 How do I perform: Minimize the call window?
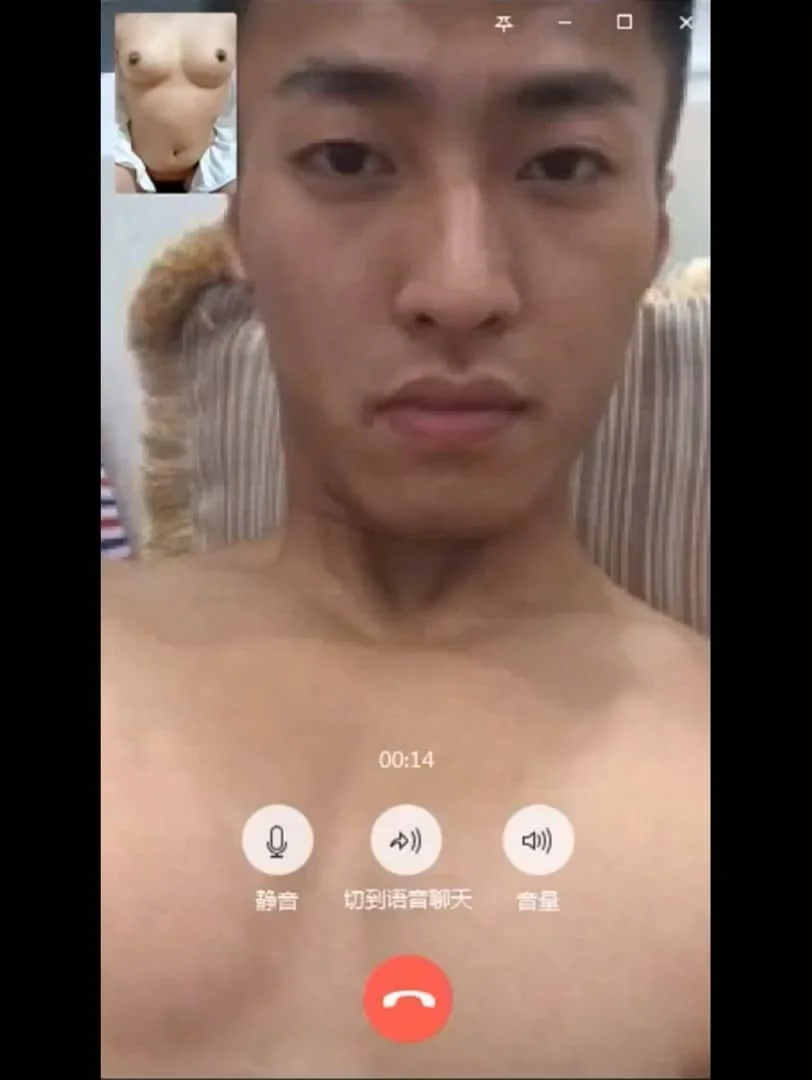coord(564,23)
